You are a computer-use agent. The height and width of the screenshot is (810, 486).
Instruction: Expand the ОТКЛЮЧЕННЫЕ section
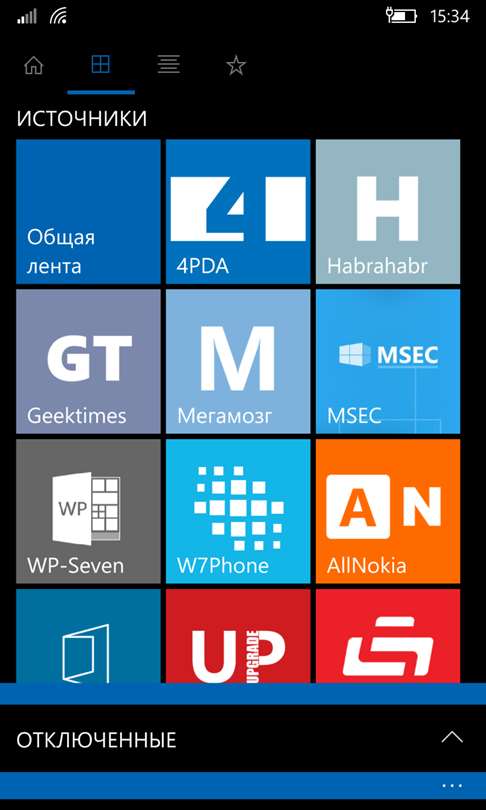(243, 739)
